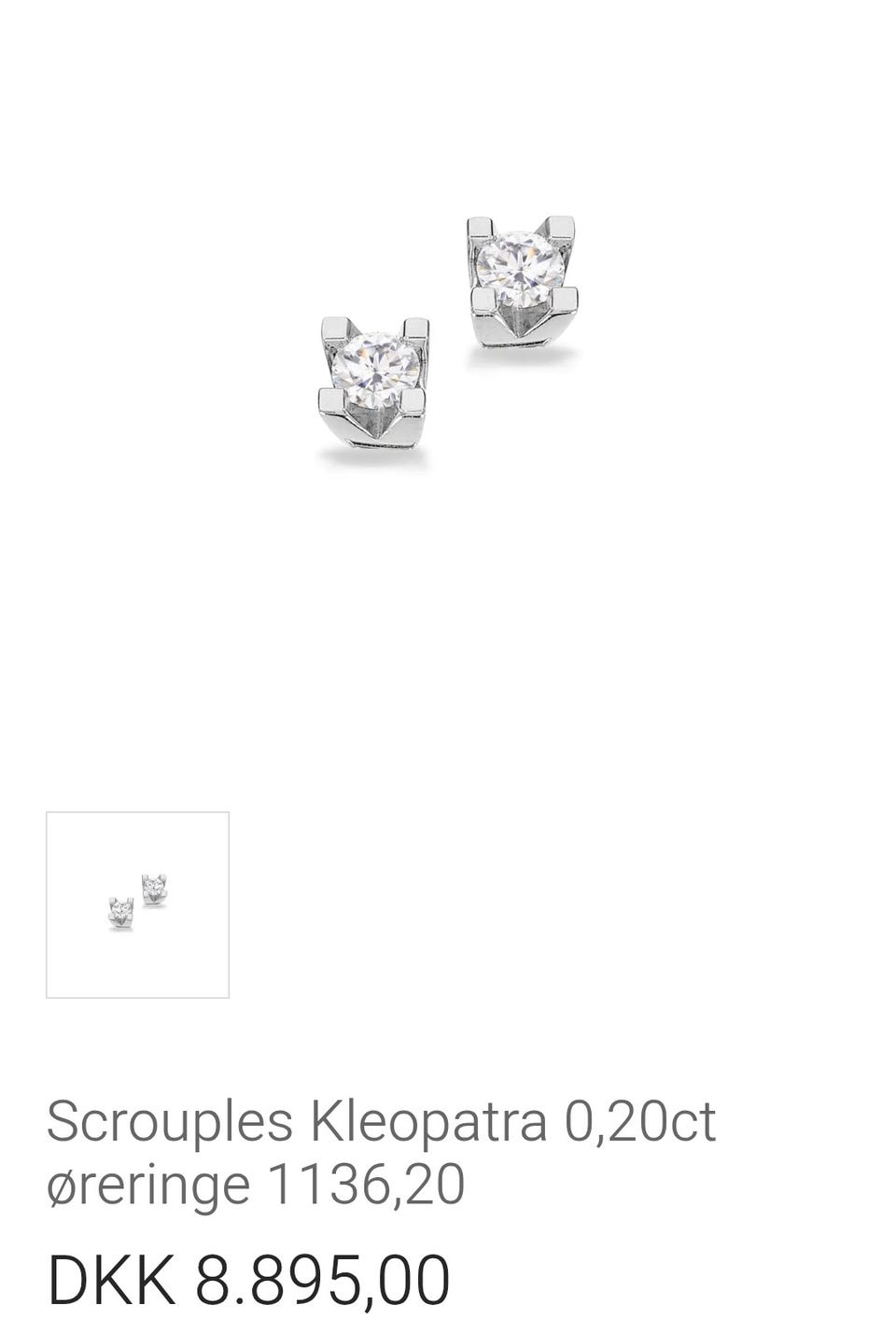Image resolution: width=896 pixels, height=1319 pixels.
Task: Select the earrings thumbnail below the main photo
Action: pos(137,904)
